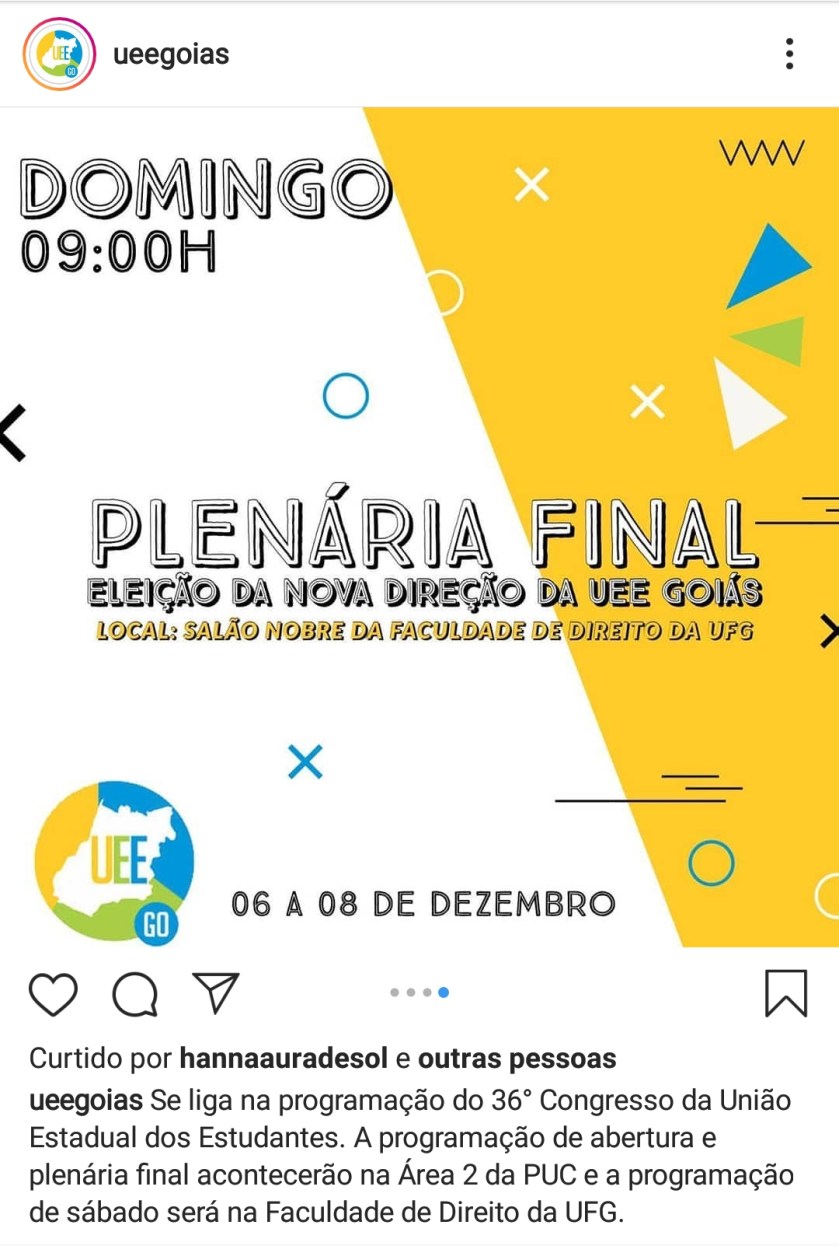View outras pessoas who liked
Viewport: 839px width, 1246px height.
click(x=516, y=1058)
